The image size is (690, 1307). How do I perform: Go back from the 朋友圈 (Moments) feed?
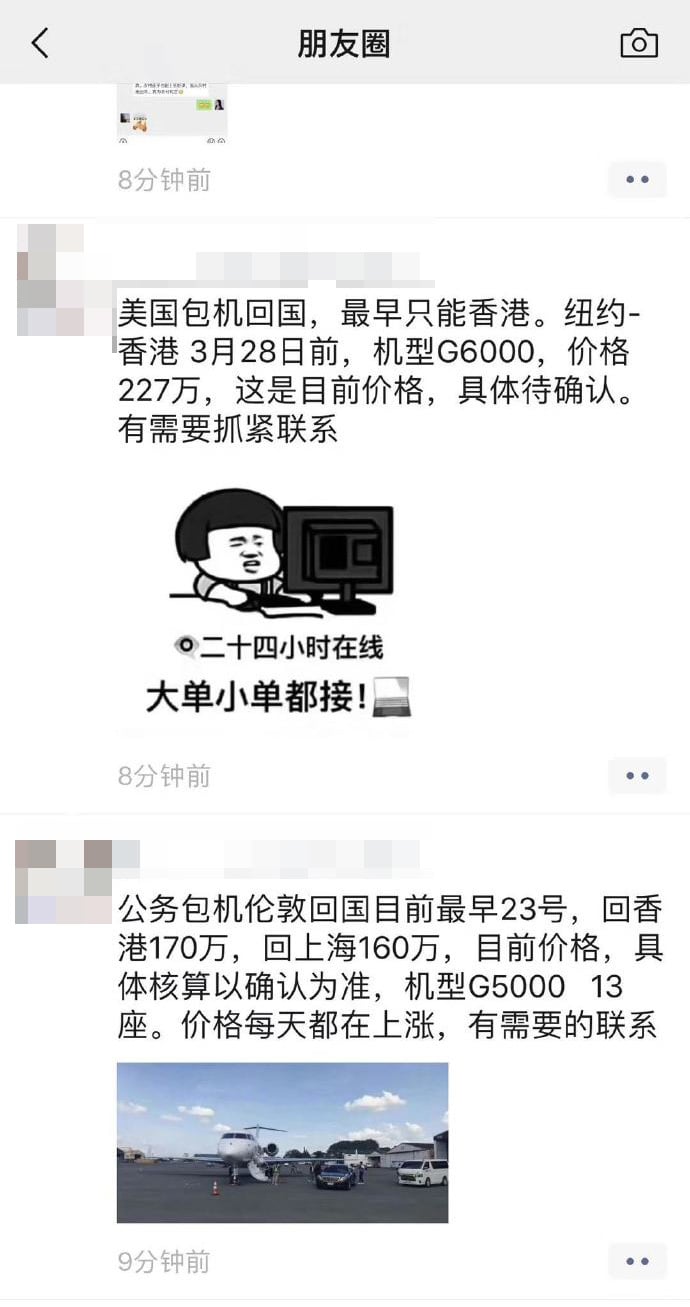click(40, 43)
